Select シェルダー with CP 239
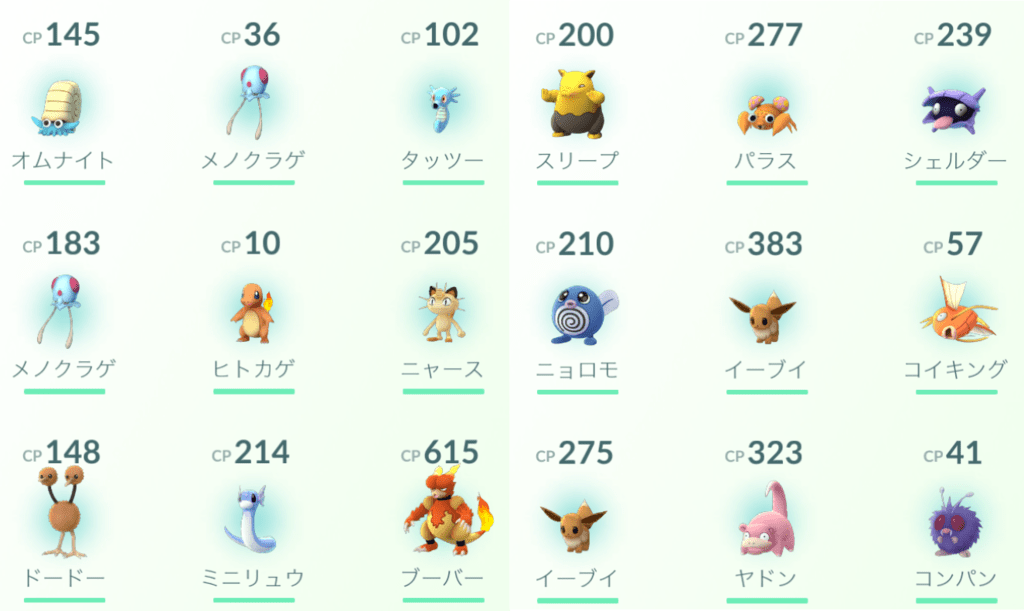 click(954, 110)
